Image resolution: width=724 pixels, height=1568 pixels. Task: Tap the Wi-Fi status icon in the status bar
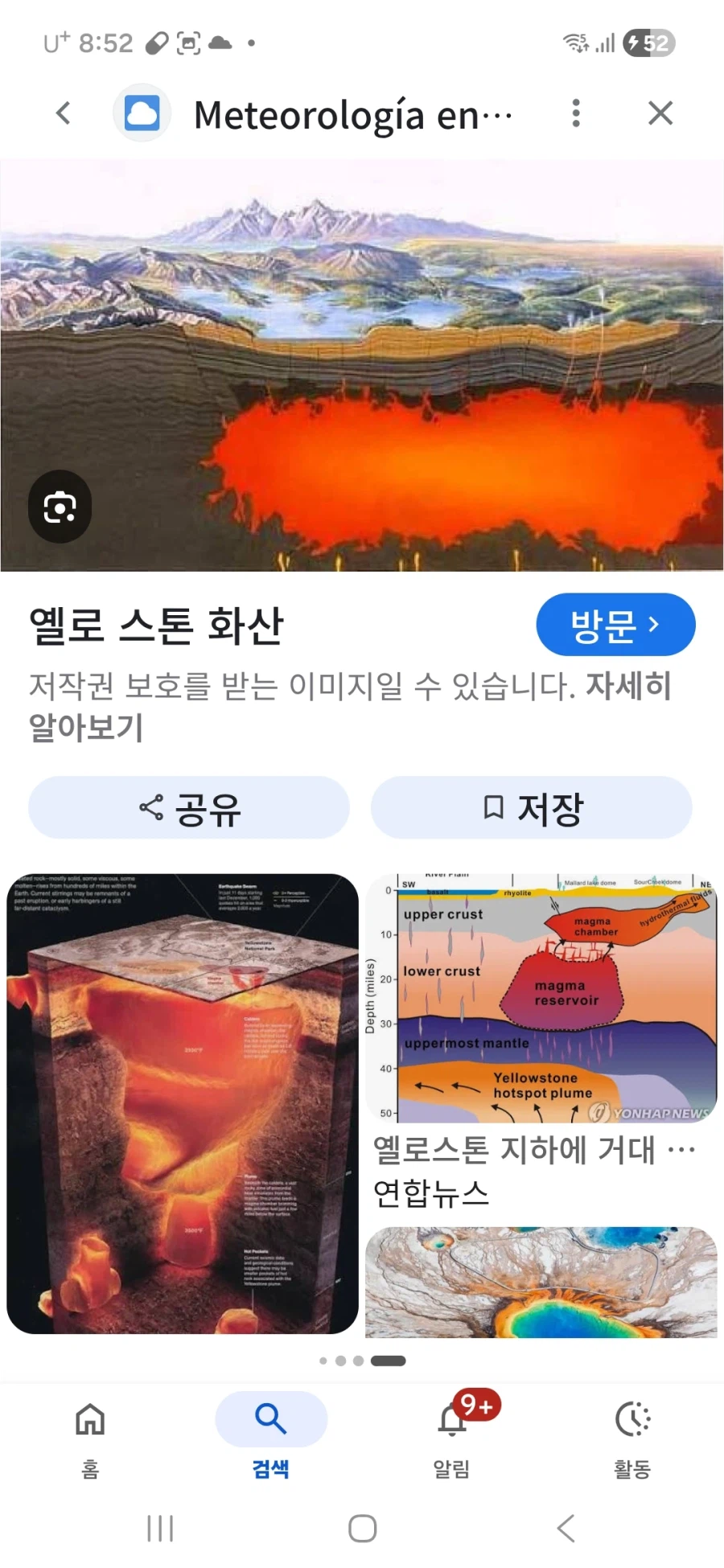coord(574,42)
